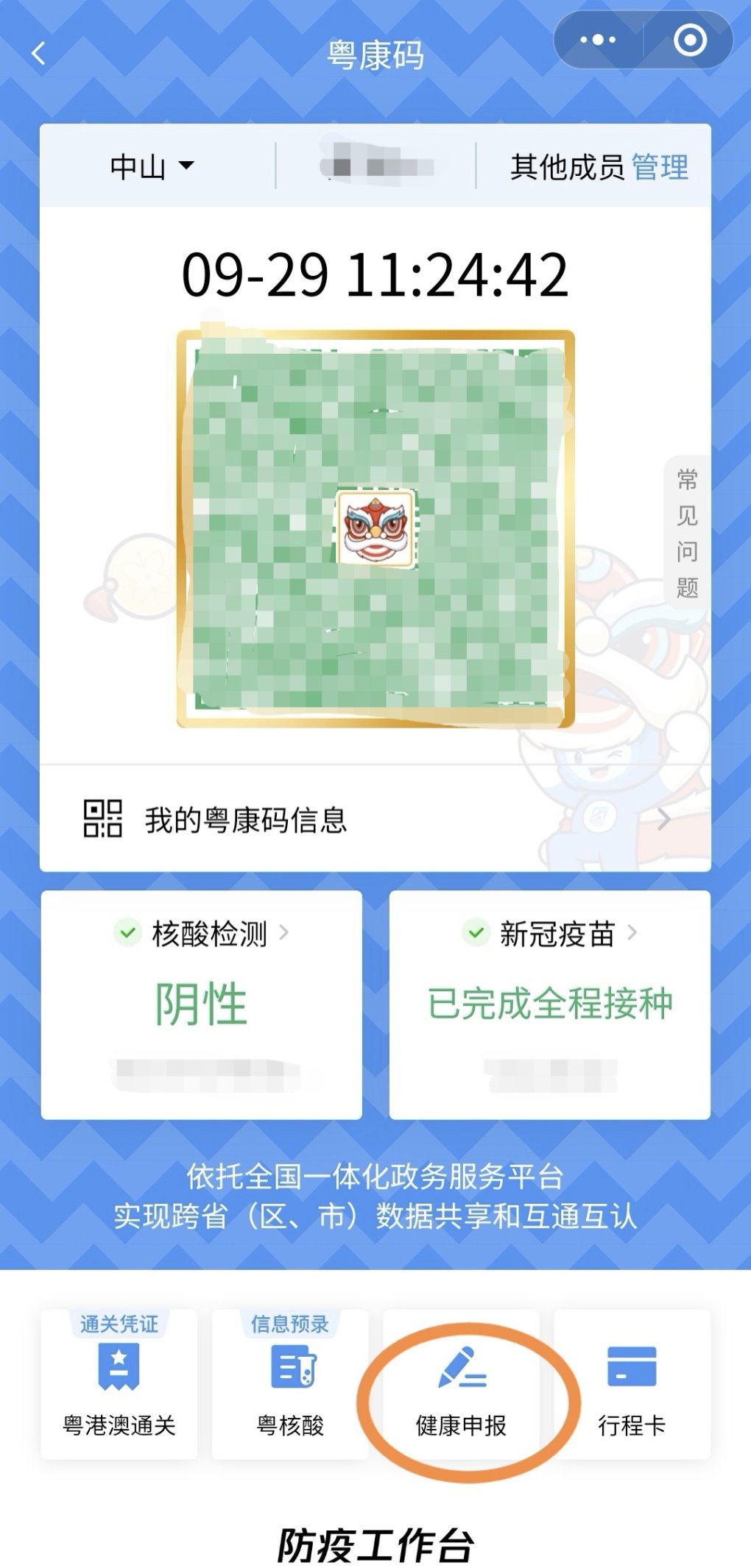Expand the 中山 city dropdown
Screen dimensions: 751x1568
click(152, 166)
